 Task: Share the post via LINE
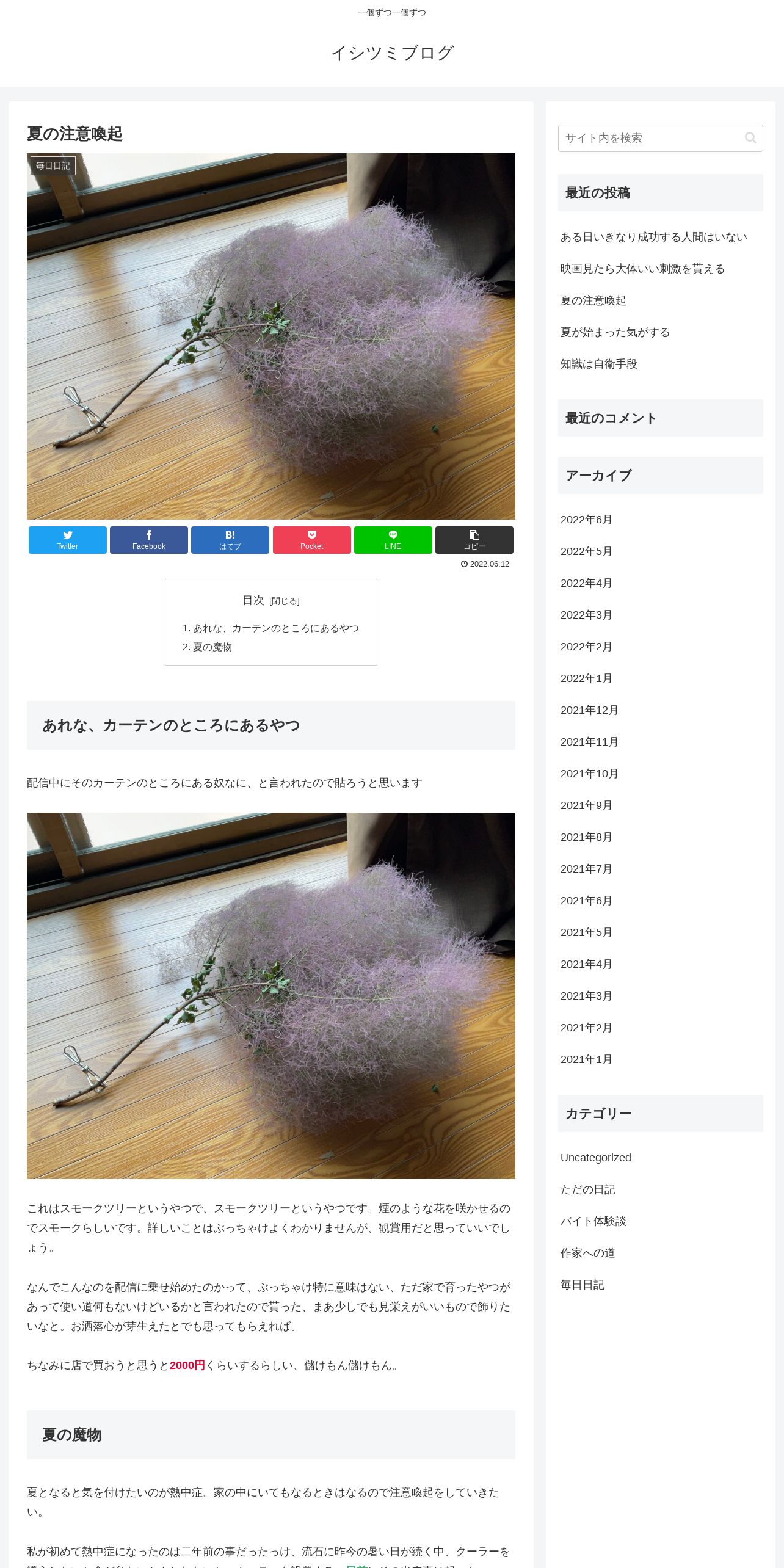point(393,540)
